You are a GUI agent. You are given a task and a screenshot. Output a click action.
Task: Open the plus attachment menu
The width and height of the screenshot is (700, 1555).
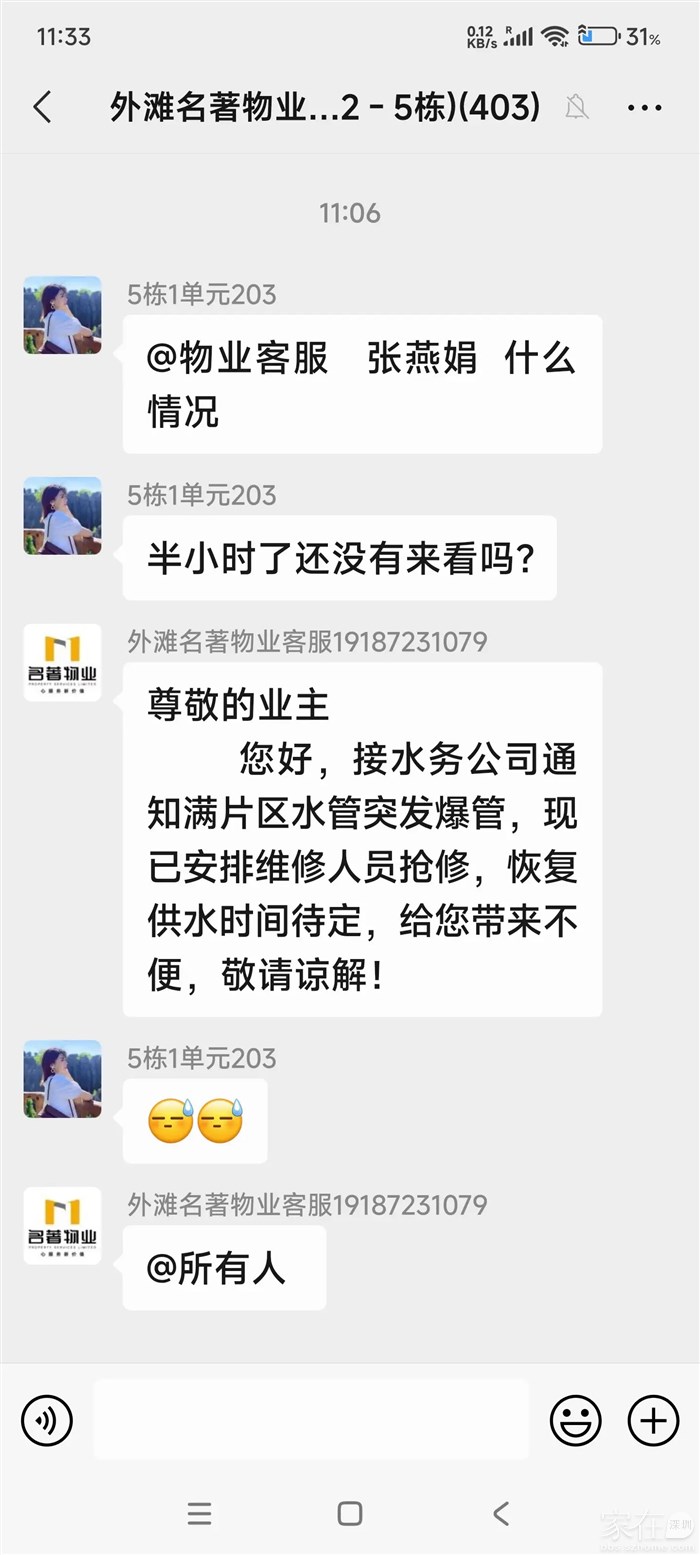click(x=653, y=1419)
